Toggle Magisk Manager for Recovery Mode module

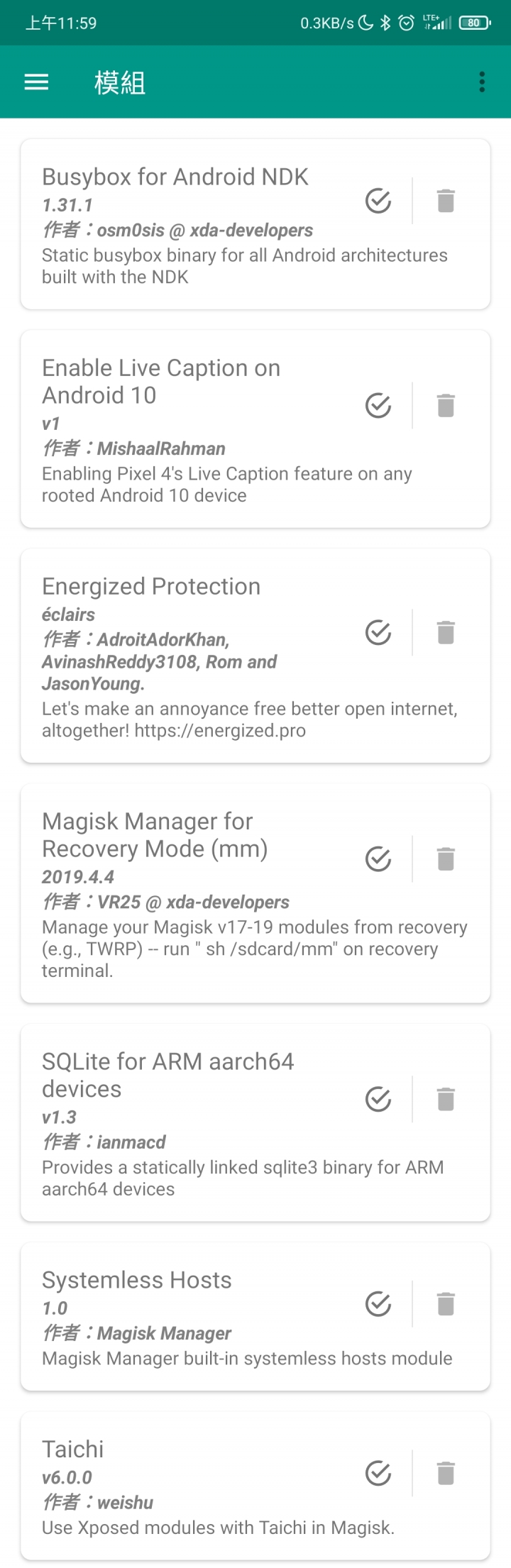click(378, 859)
